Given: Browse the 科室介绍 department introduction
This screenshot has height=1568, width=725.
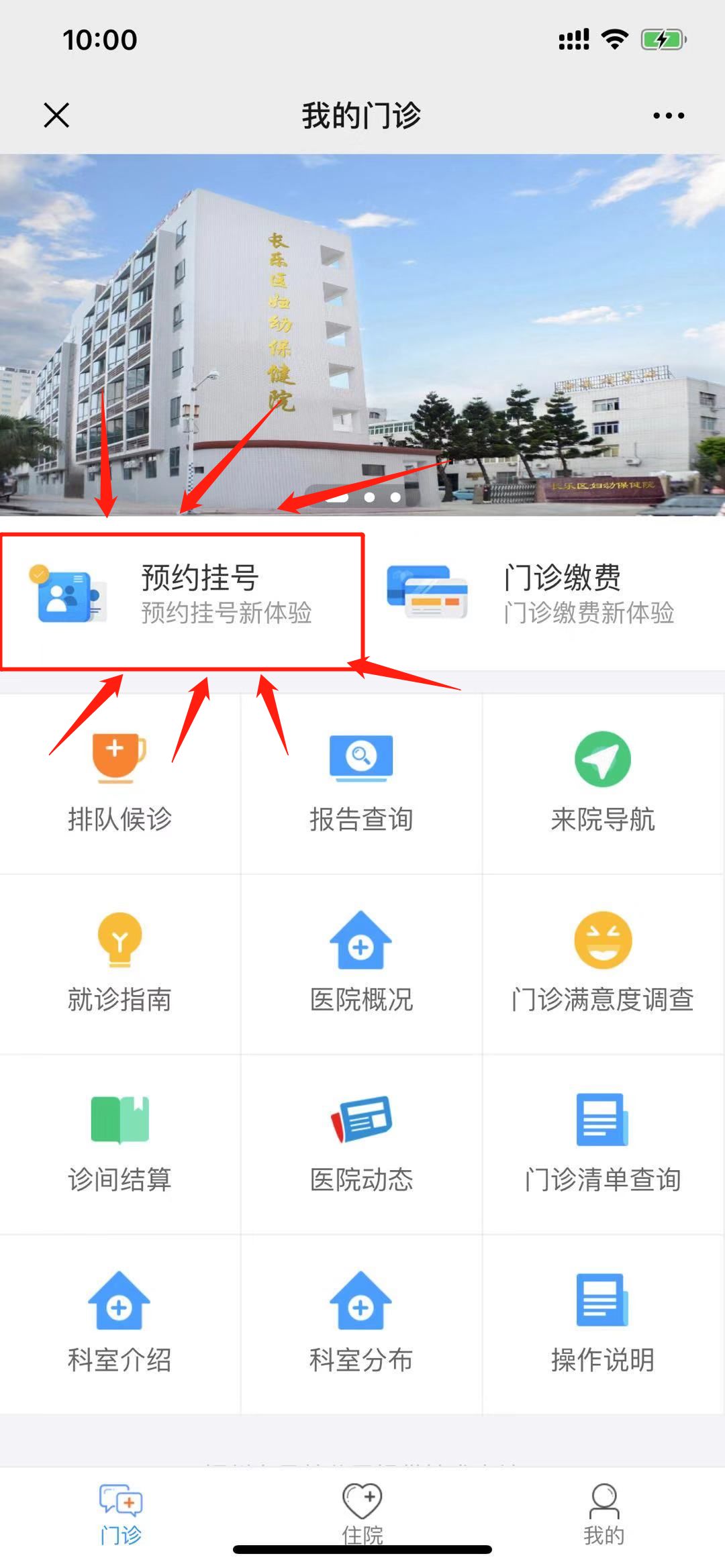Looking at the screenshot, I should click(x=119, y=1325).
